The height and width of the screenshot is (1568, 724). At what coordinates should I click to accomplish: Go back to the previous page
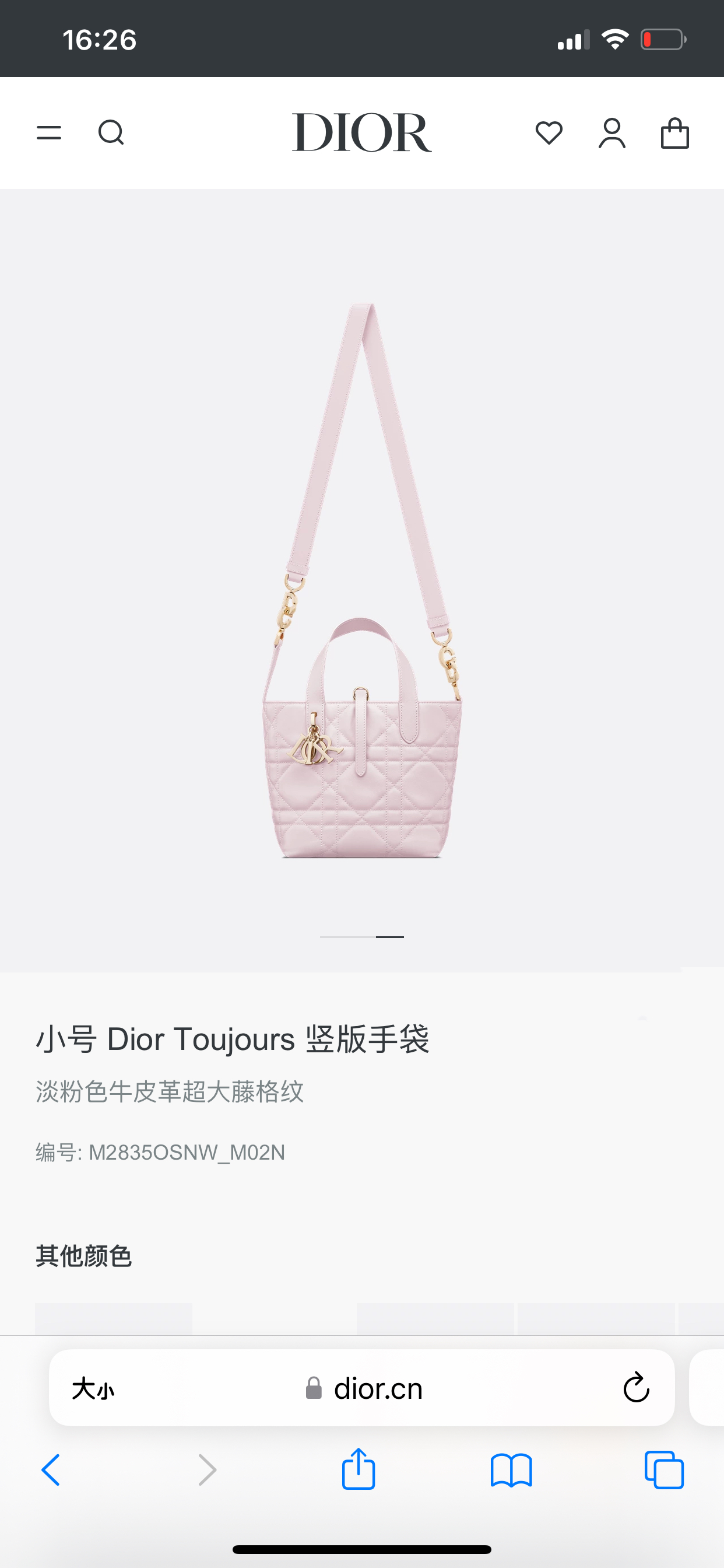[51, 1470]
